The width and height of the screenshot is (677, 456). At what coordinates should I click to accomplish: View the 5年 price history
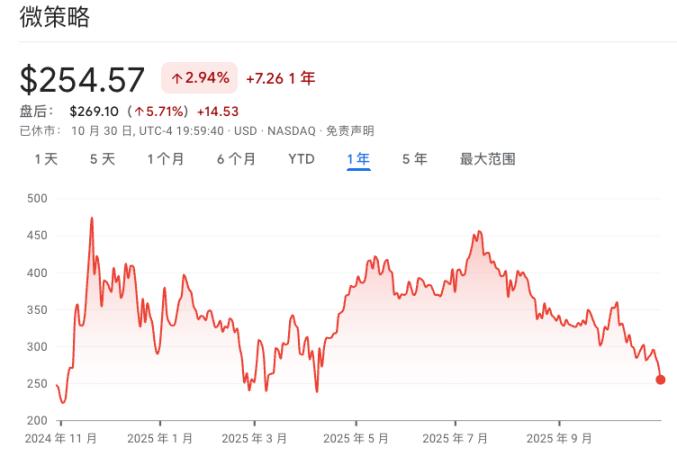414,159
